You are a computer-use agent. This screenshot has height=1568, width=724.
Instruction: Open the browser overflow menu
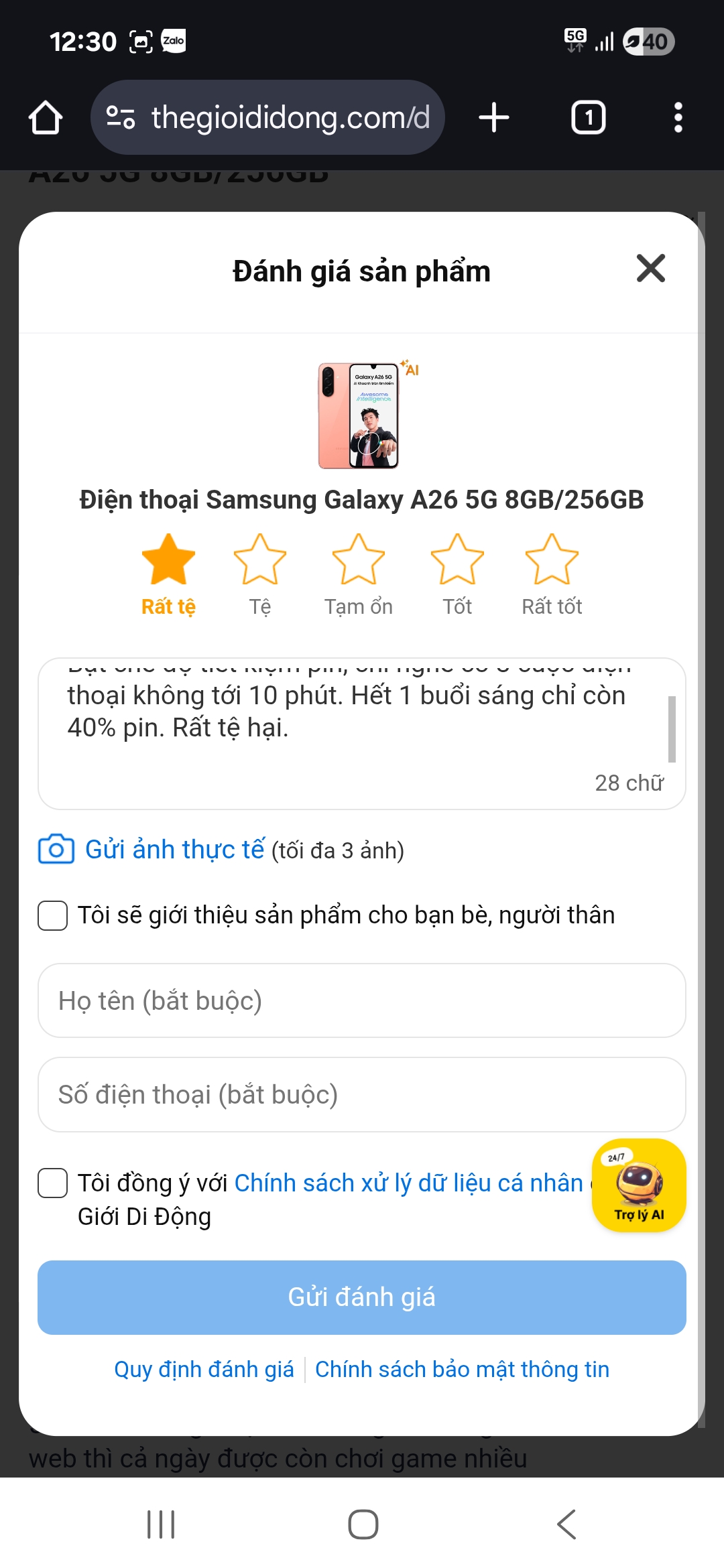click(x=678, y=118)
